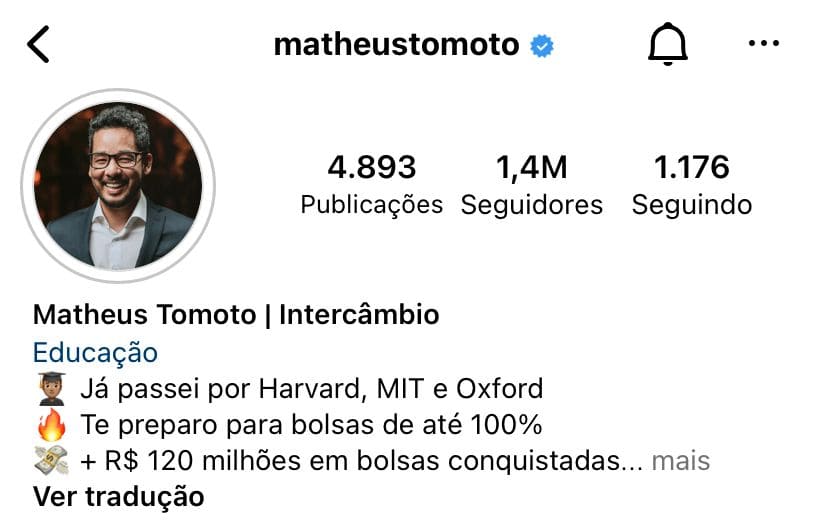828x522 pixels.
Task: Open the notifications bell for matheustomoto
Action: click(668, 45)
